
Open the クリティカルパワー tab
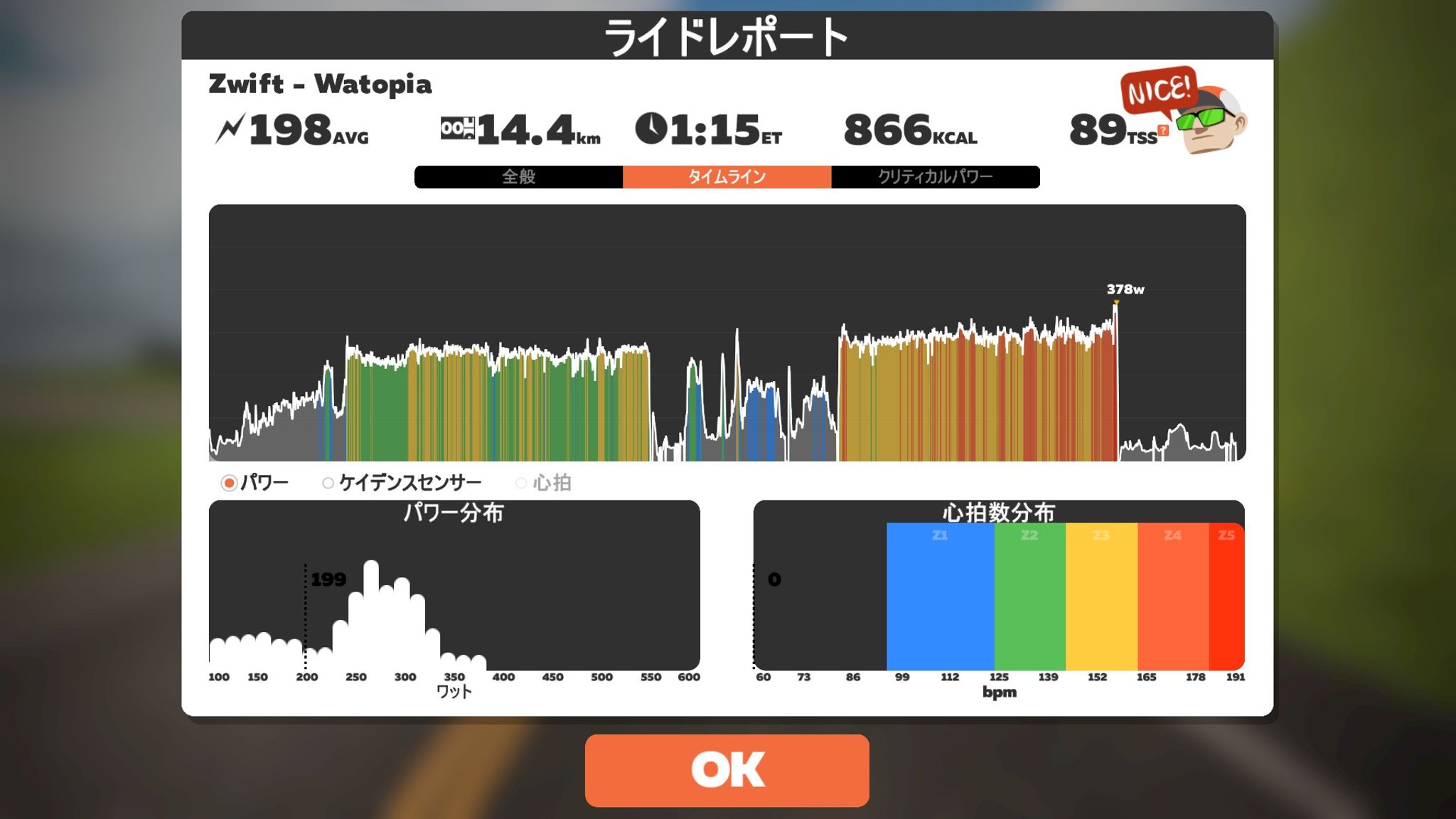coord(935,177)
